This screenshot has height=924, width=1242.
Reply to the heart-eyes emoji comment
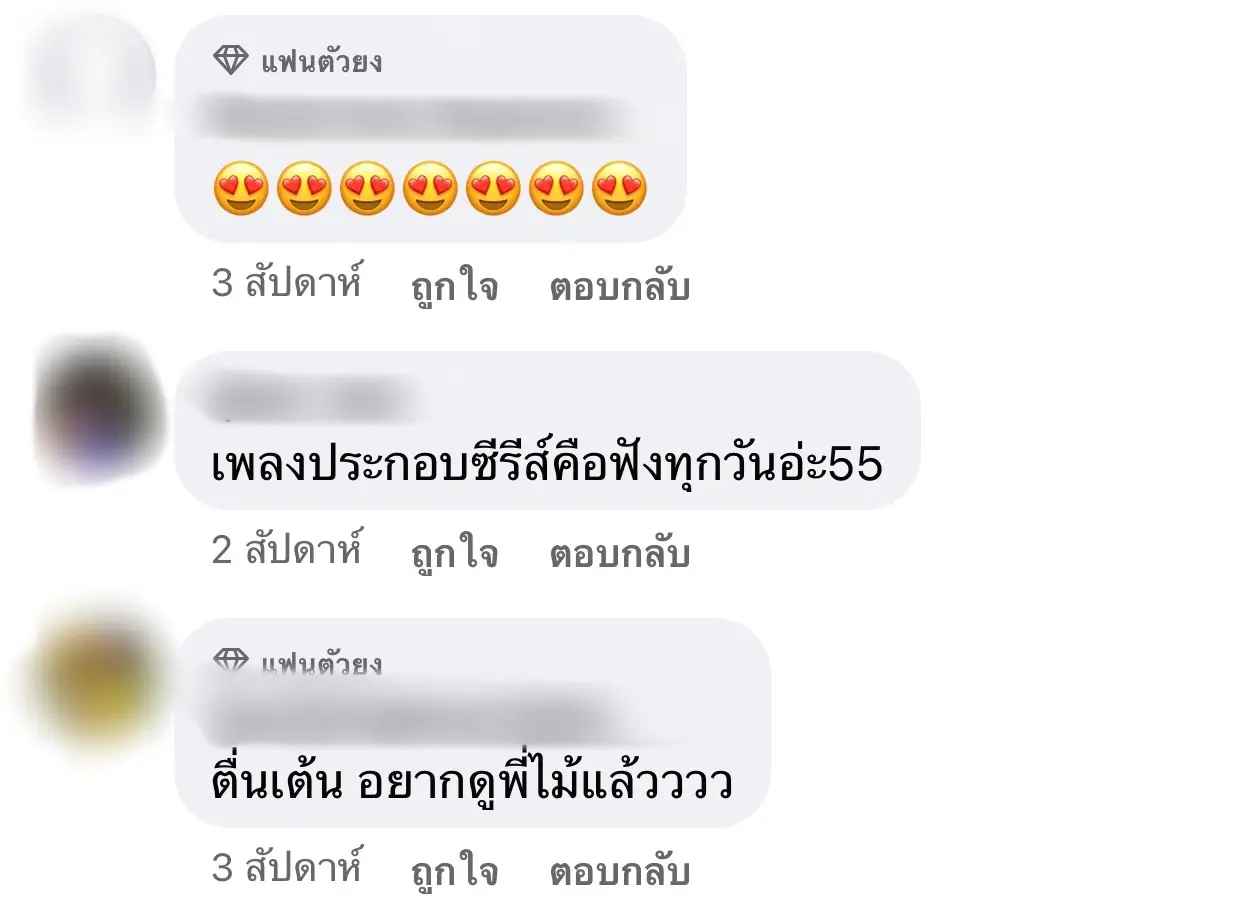(x=619, y=288)
